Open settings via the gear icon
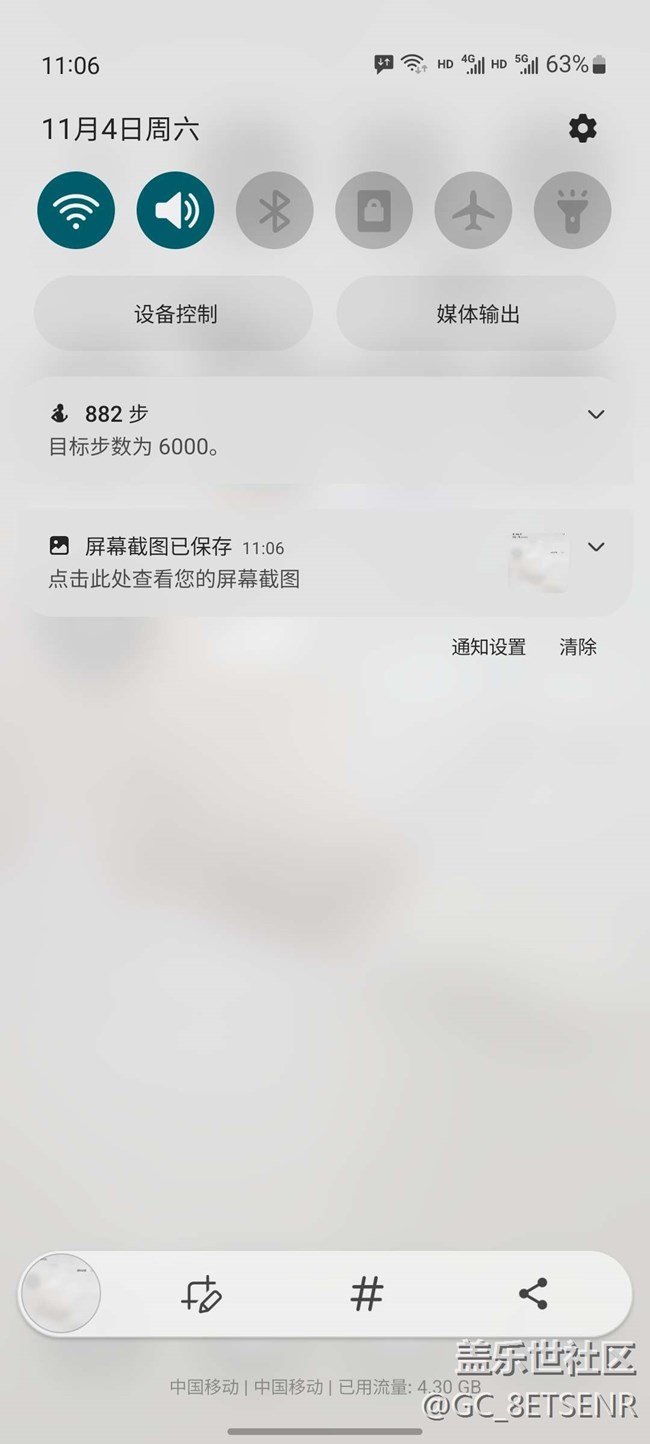650x1444 pixels. pyautogui.click(x=582, y=128)
